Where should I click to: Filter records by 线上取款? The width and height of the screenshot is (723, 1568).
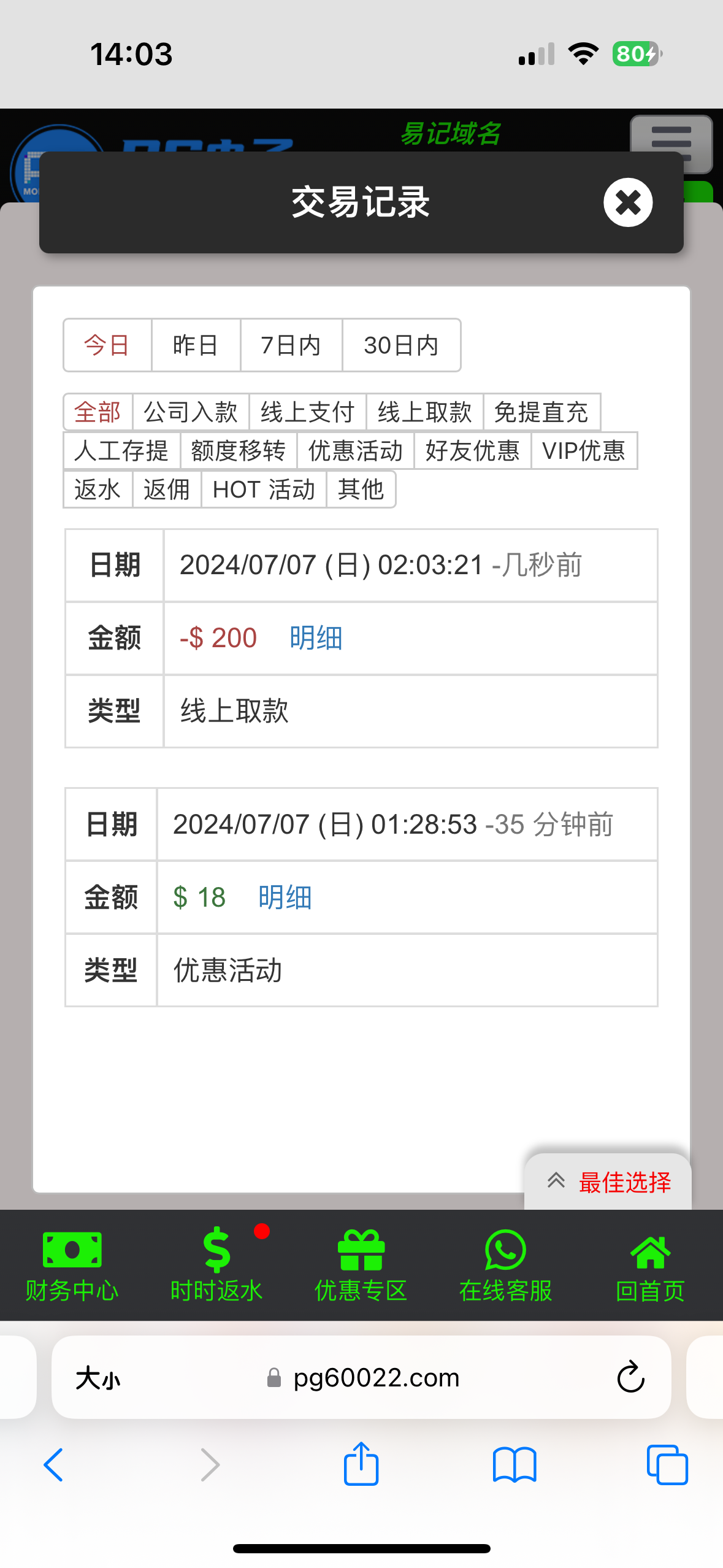pos(425,412)
